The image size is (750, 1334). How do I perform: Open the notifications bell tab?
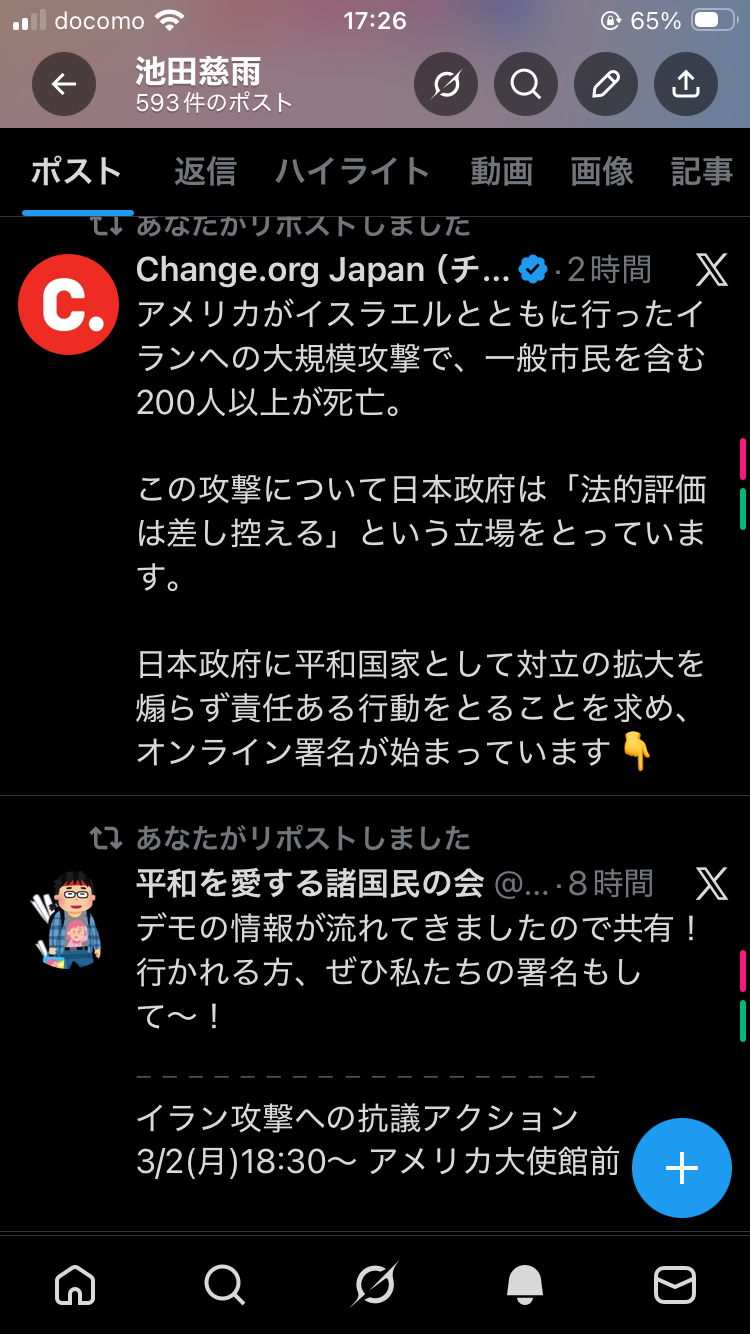pos(525,1284)
